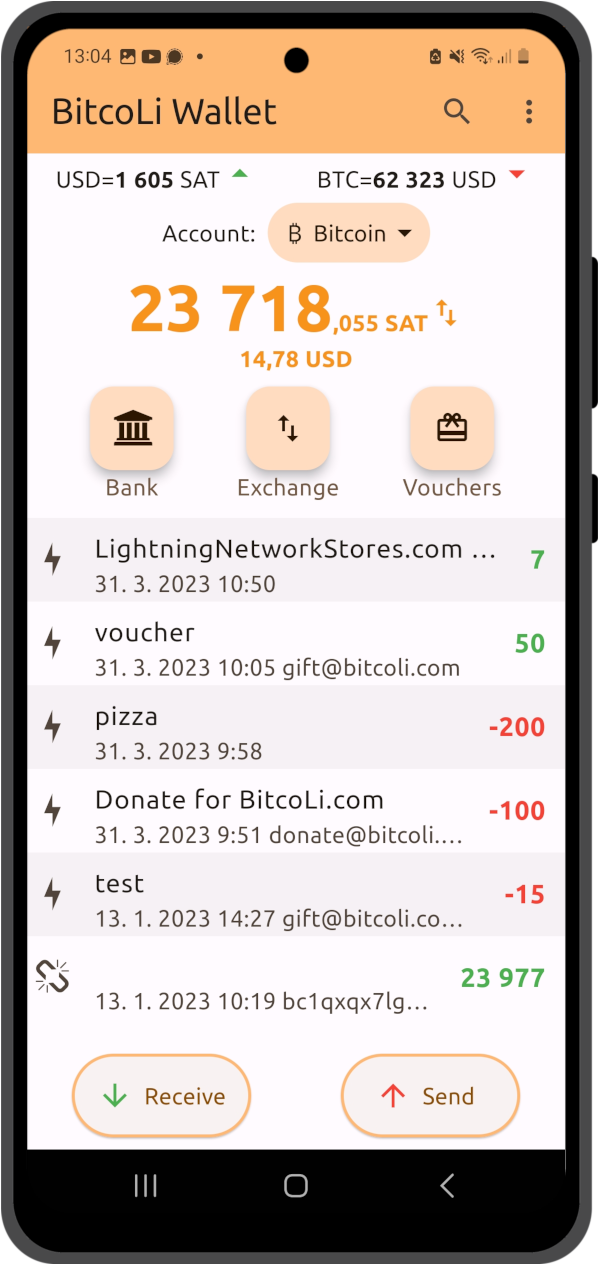Open the on-chain transaction of 23 977
The width and height of the screenshot is (600, 1270).
click(296, 979)
